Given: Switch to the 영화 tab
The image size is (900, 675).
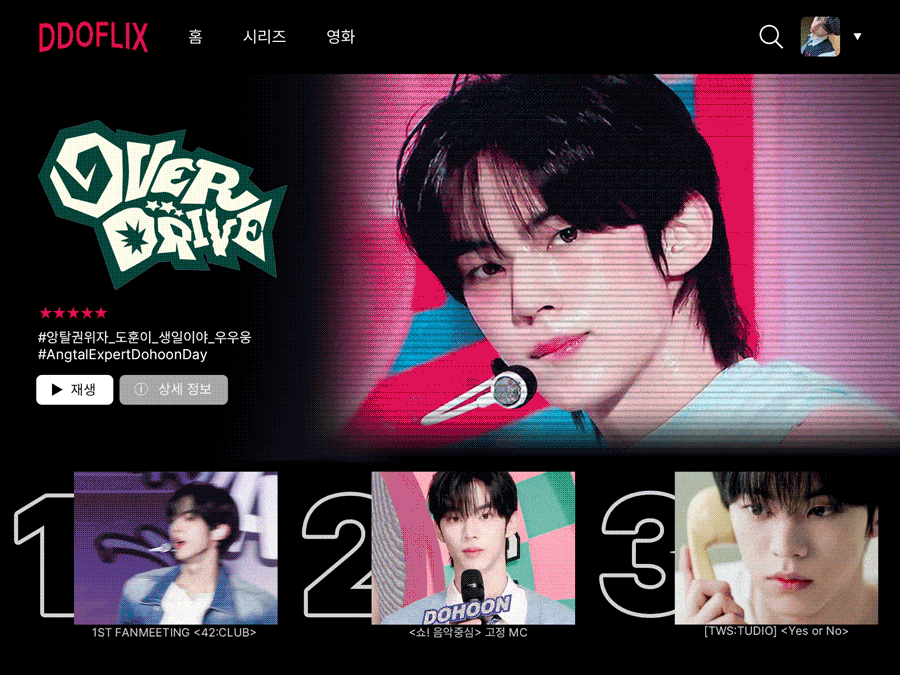Looking at the screenshot, I should tap(340, 37).
